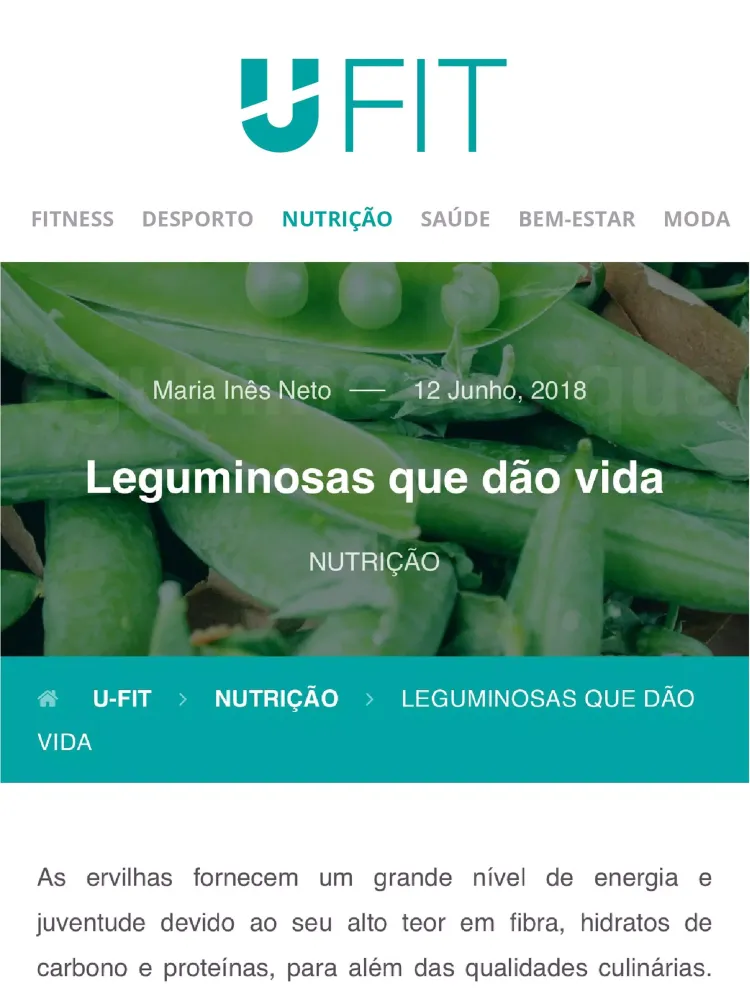750x1000 pixels.
Task: Open the FITNESS section
Action: tap(72, 219)
